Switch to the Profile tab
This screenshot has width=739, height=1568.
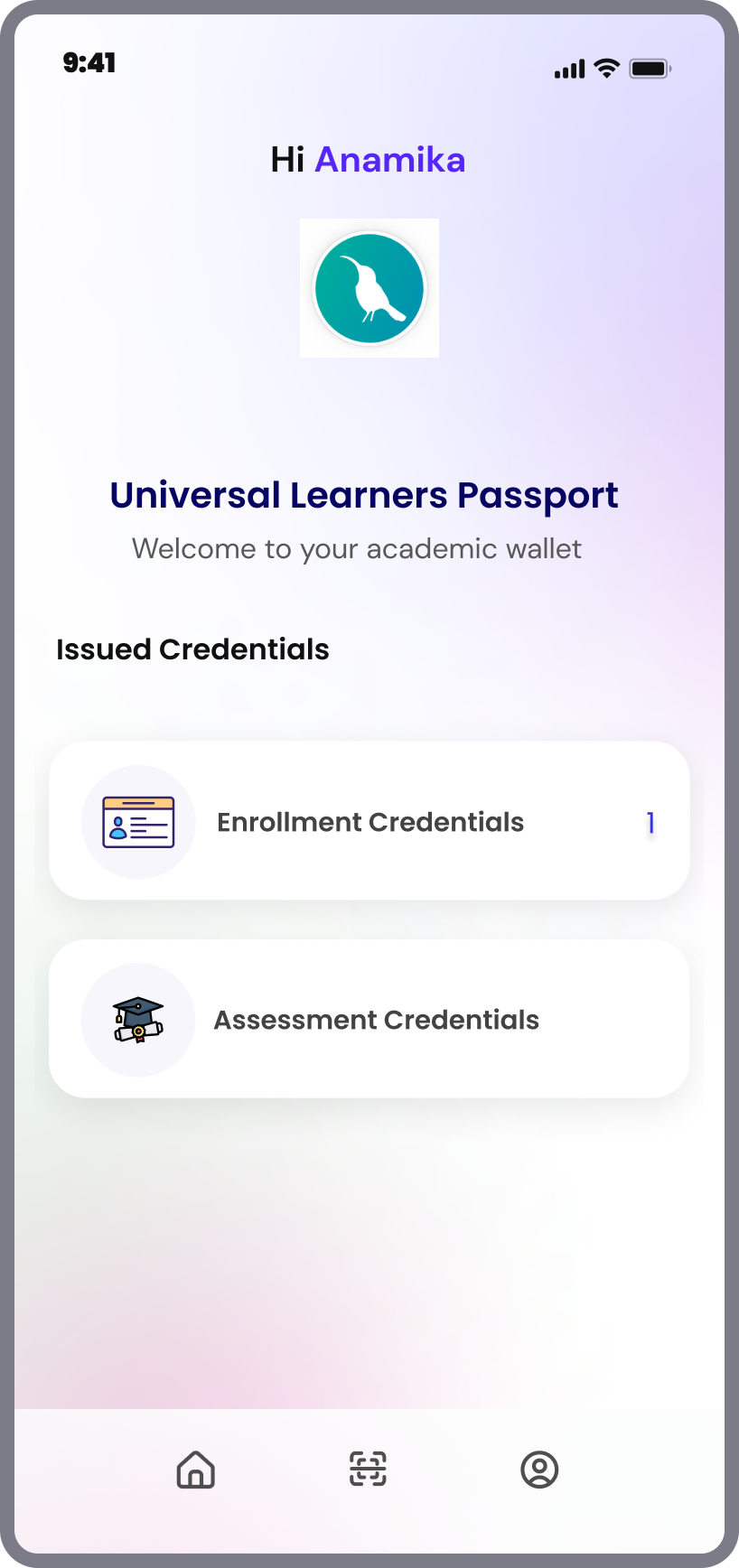pyautogui.click(x=539, y=1470)
